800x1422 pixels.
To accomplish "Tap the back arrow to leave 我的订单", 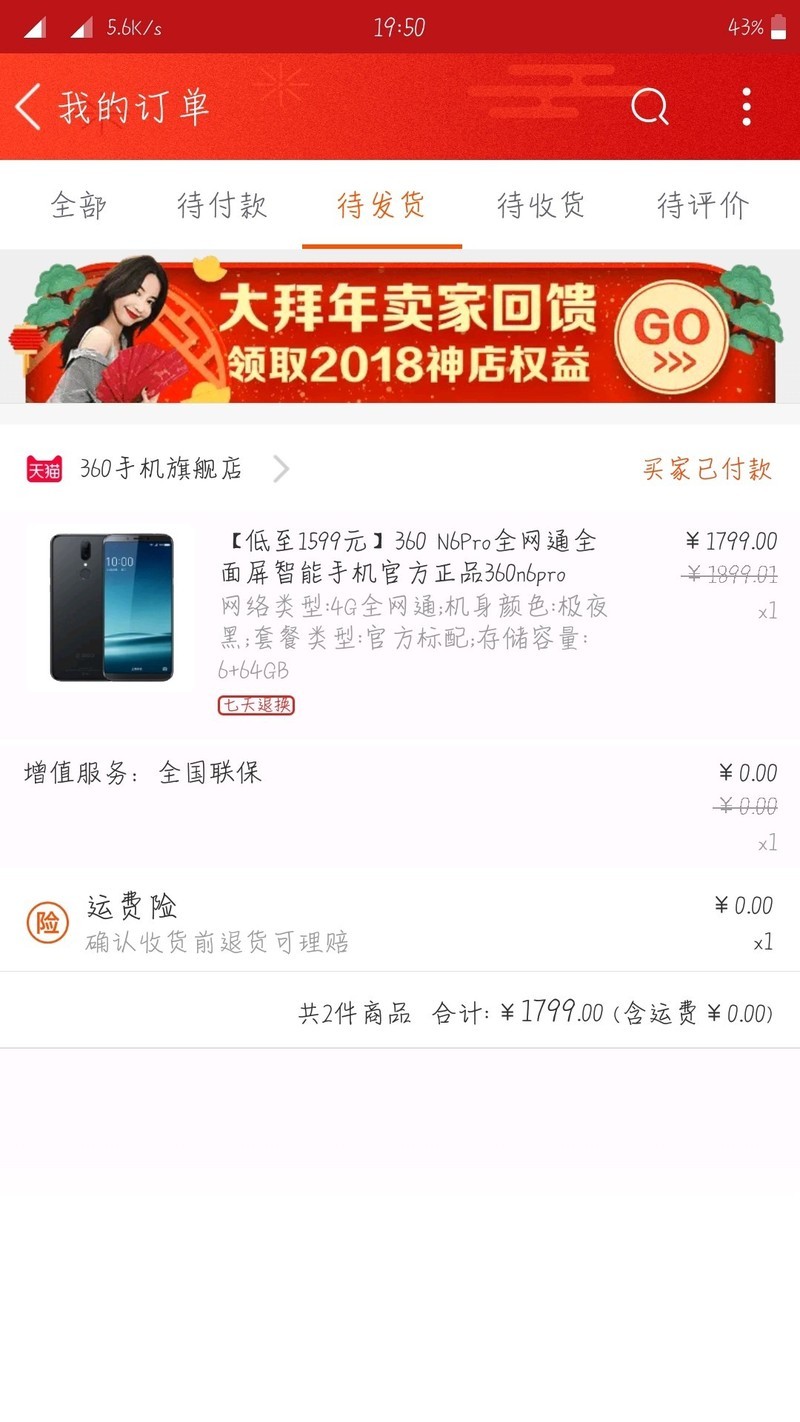I will pyautogui.click(x=29, y=105).
